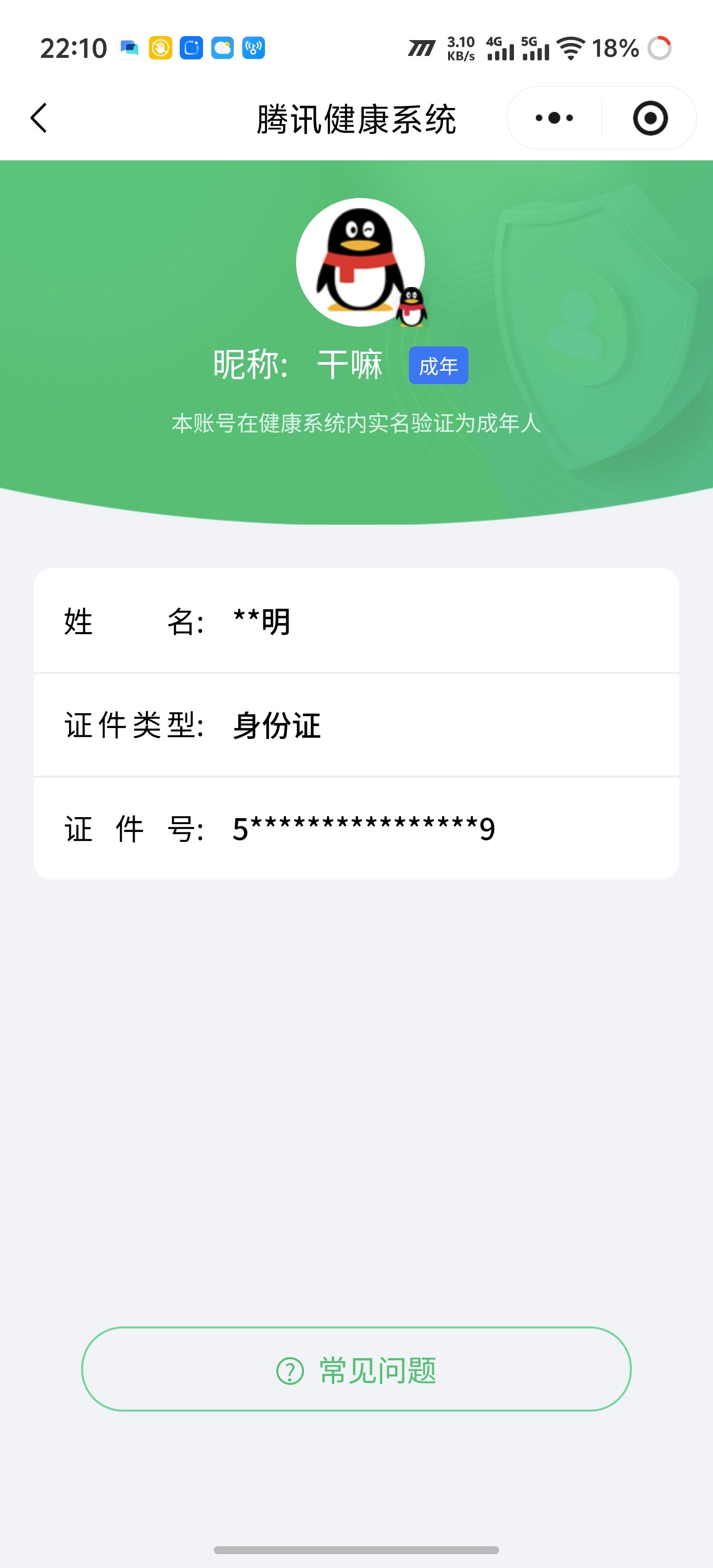Viewport: 713px width, 1568px height.
Task: Tap the blue cloud weather notification icon
Action: 223,47
